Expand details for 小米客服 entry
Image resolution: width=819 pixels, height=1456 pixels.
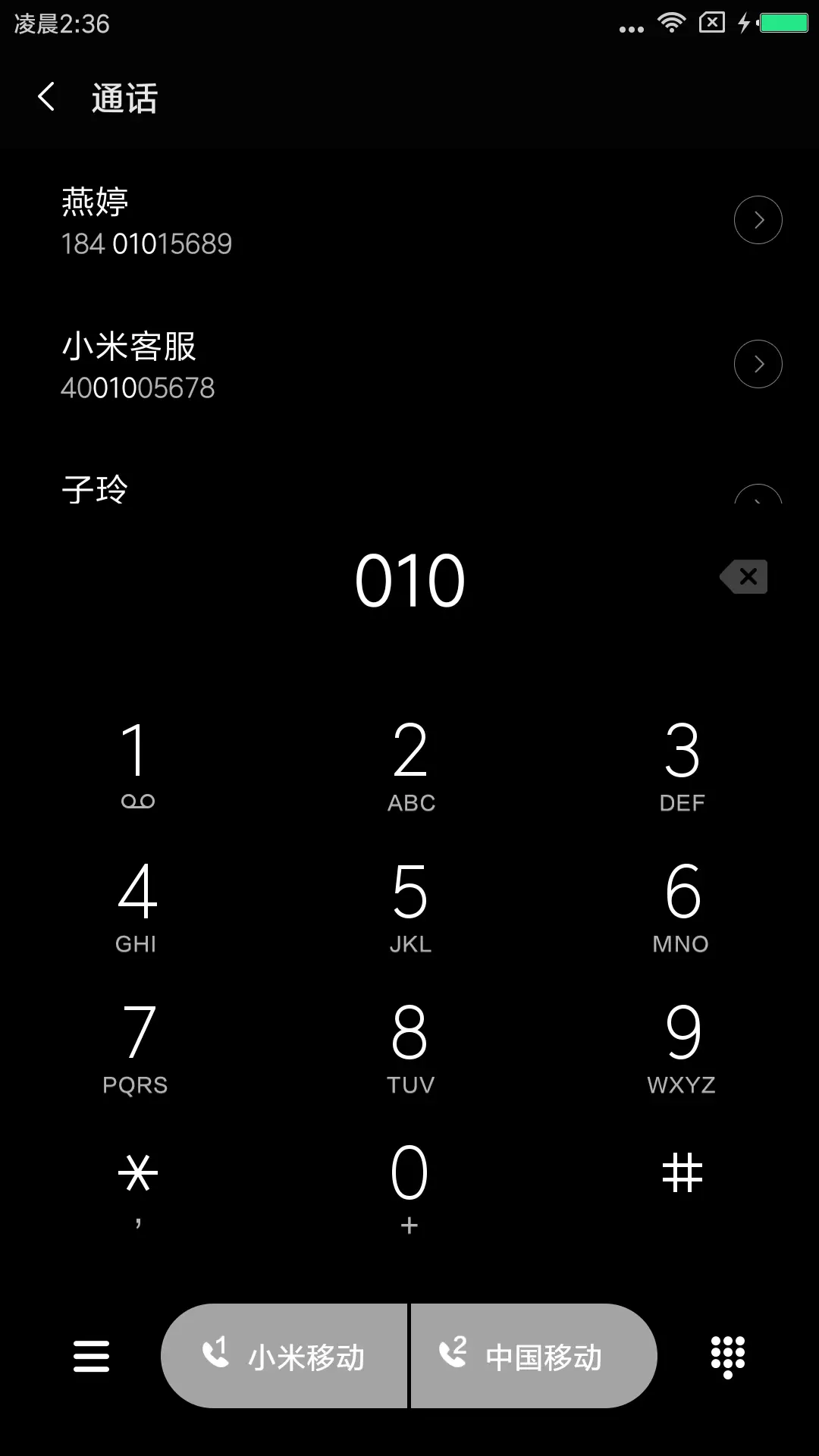pos(758,363)
